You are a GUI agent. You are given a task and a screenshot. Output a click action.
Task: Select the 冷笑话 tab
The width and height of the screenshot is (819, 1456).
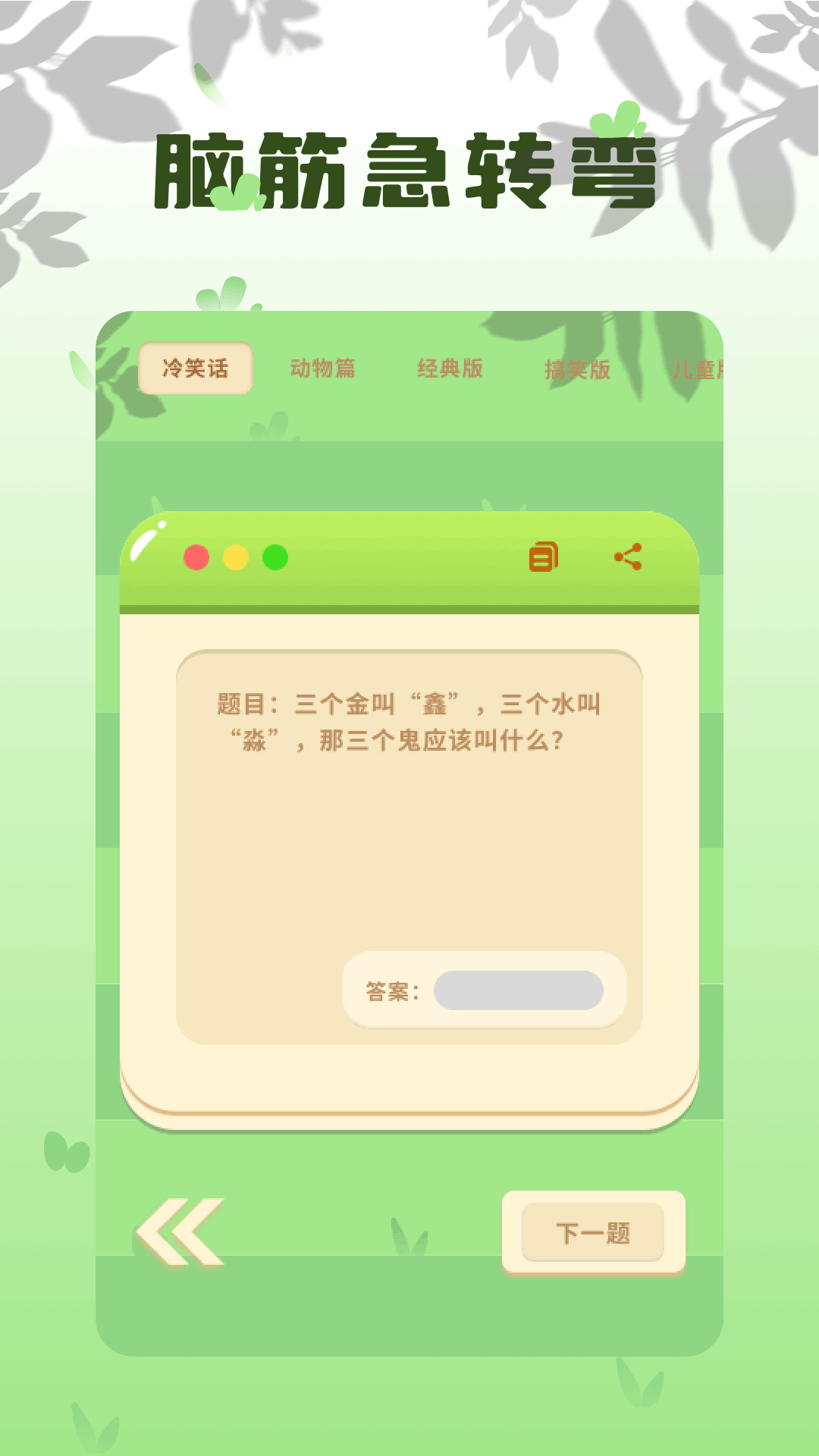pyautogui.click(x=195, y=369)
